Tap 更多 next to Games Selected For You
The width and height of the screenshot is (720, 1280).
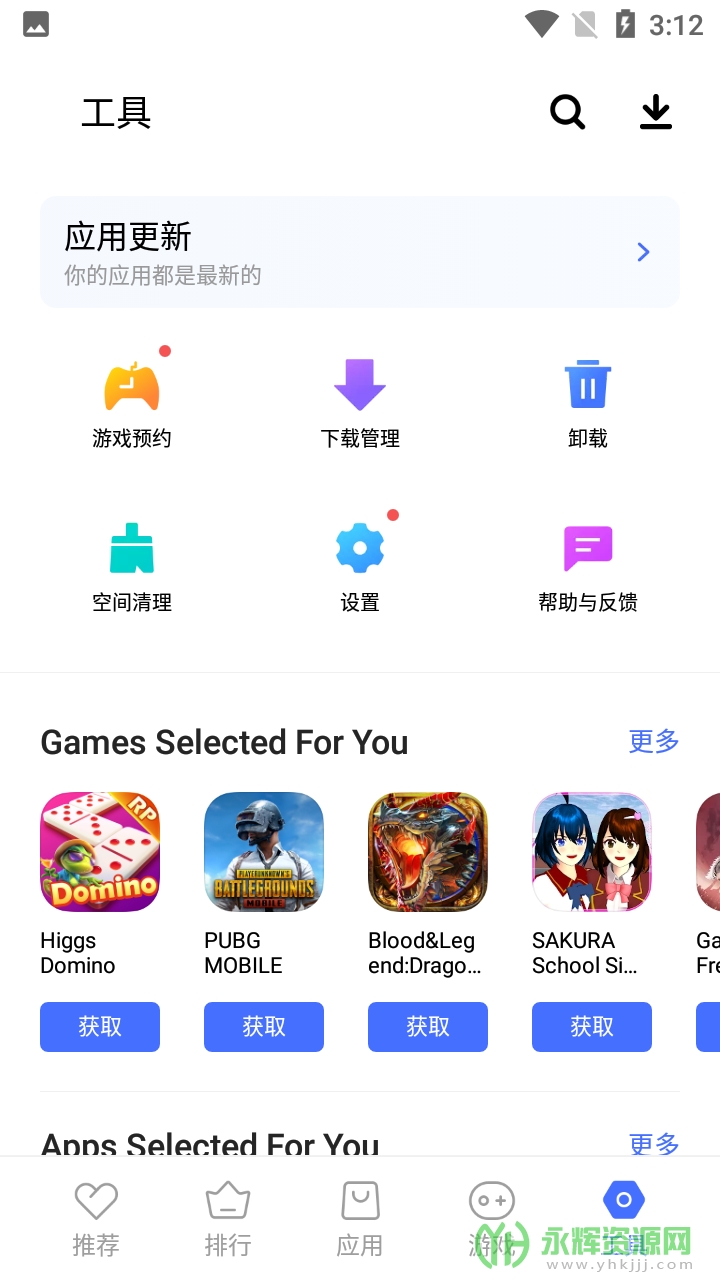tap(654, 741)
